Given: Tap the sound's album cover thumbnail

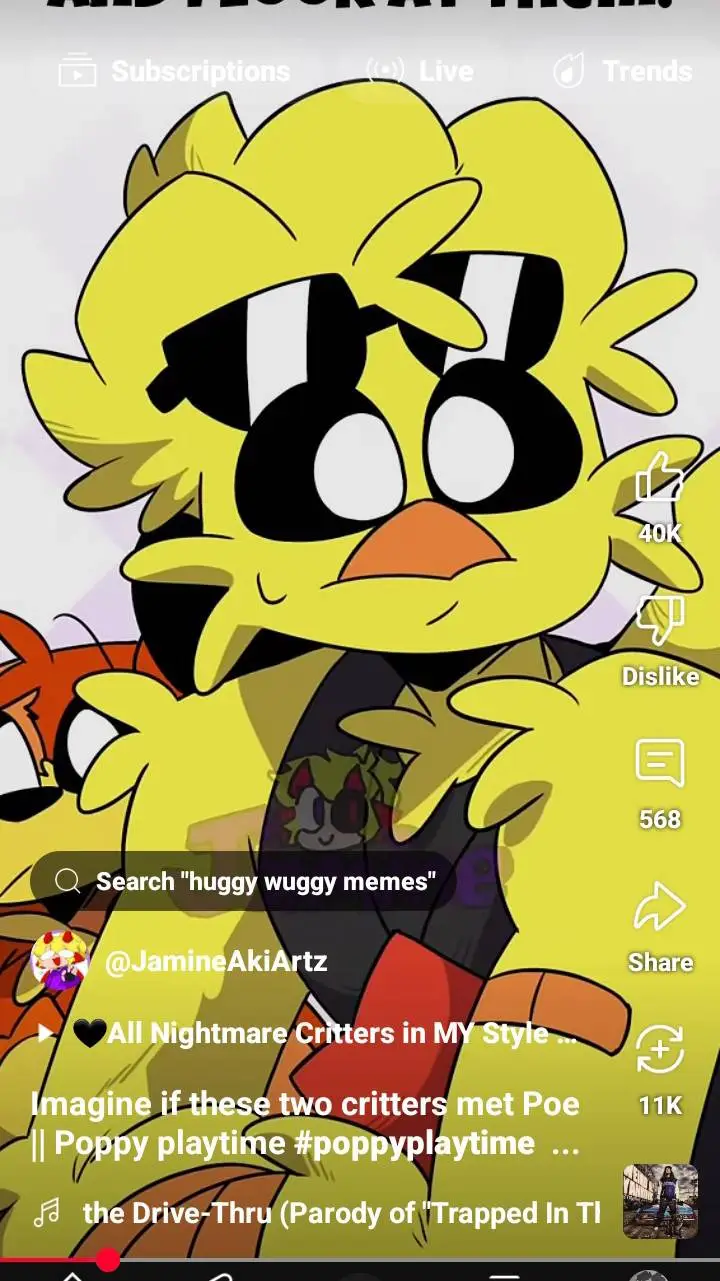Looking at the screenshot, I should pyautogui.click(x=660, y=1201).
